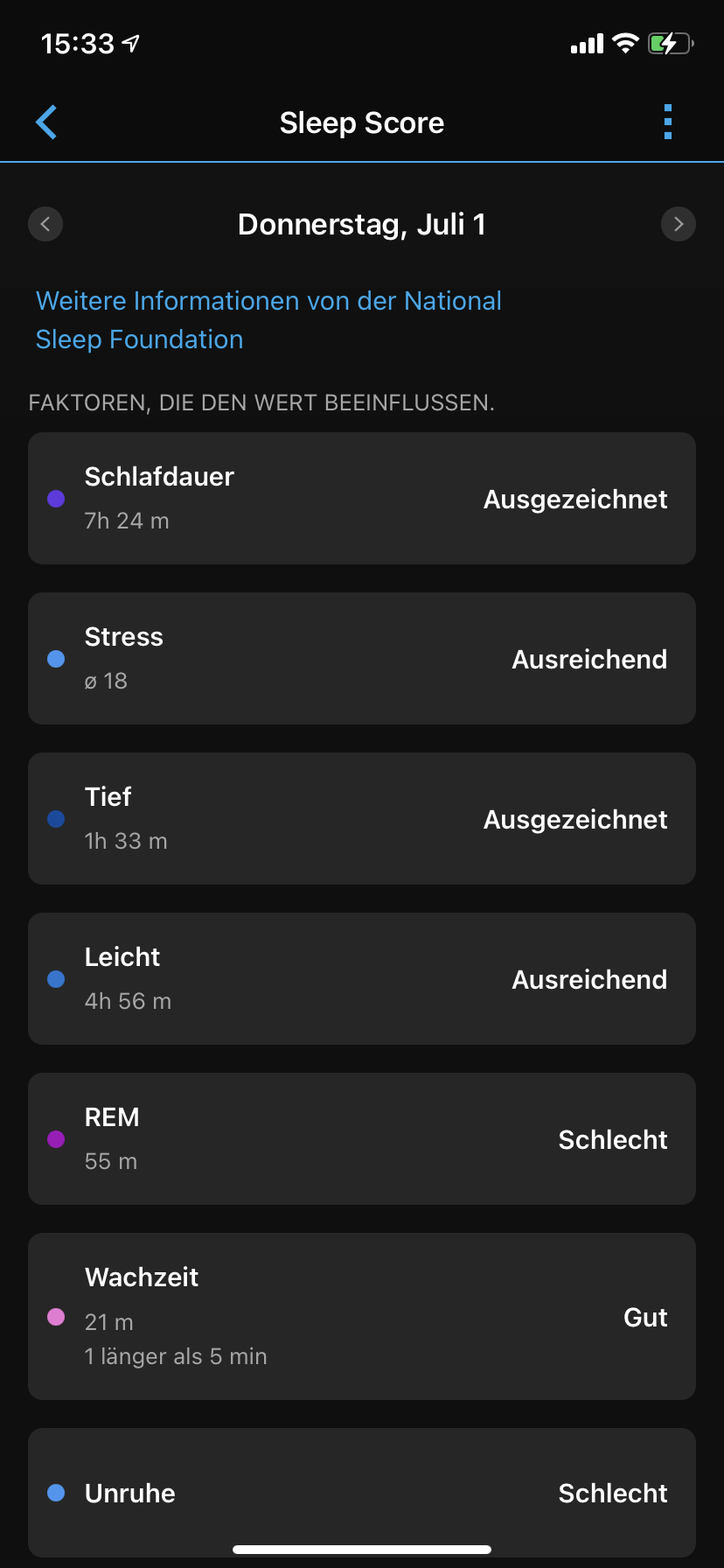Go to the next day

click(679, 225)
